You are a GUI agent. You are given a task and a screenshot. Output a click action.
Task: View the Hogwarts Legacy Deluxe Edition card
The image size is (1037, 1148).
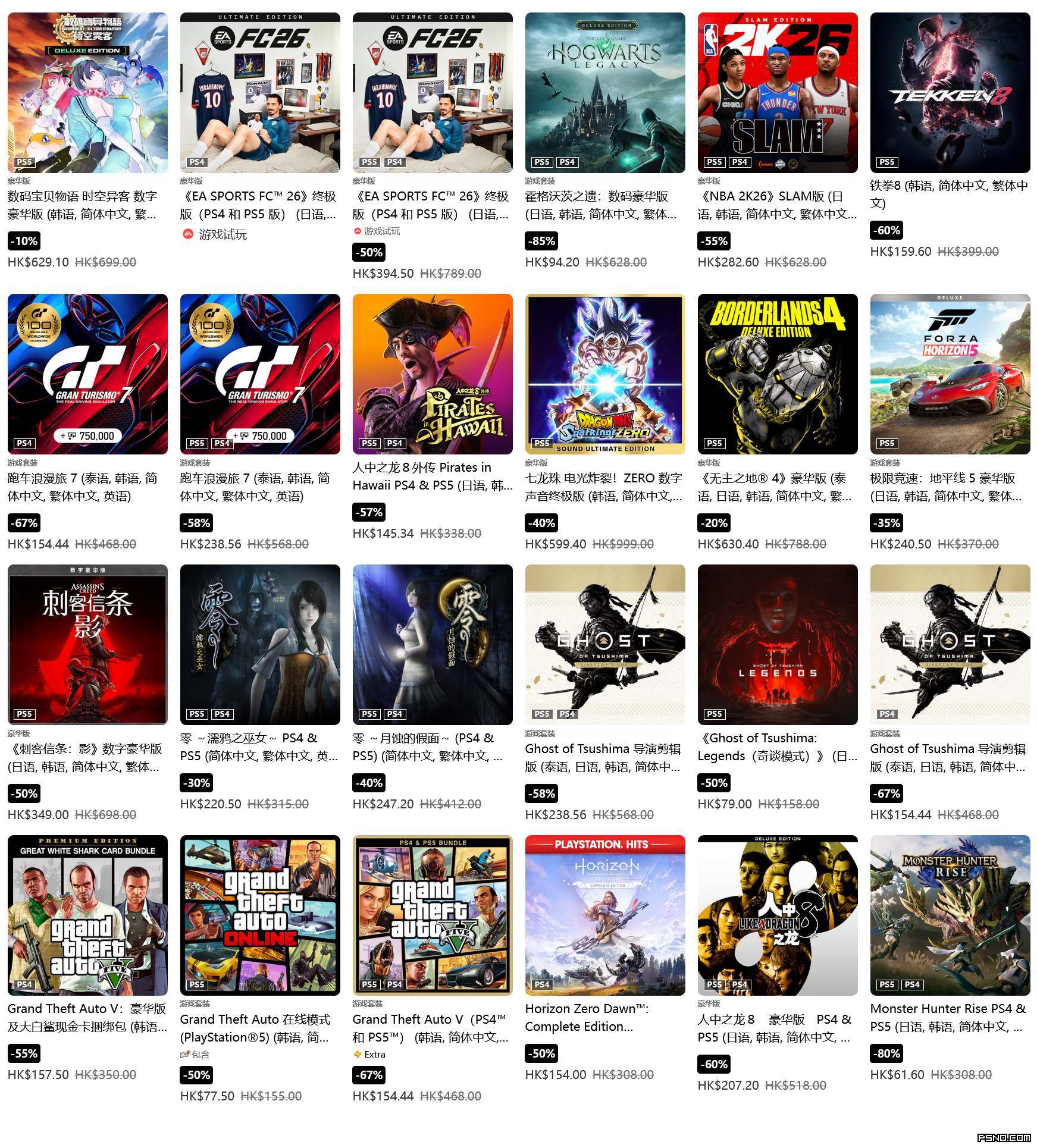pos(605,93)
